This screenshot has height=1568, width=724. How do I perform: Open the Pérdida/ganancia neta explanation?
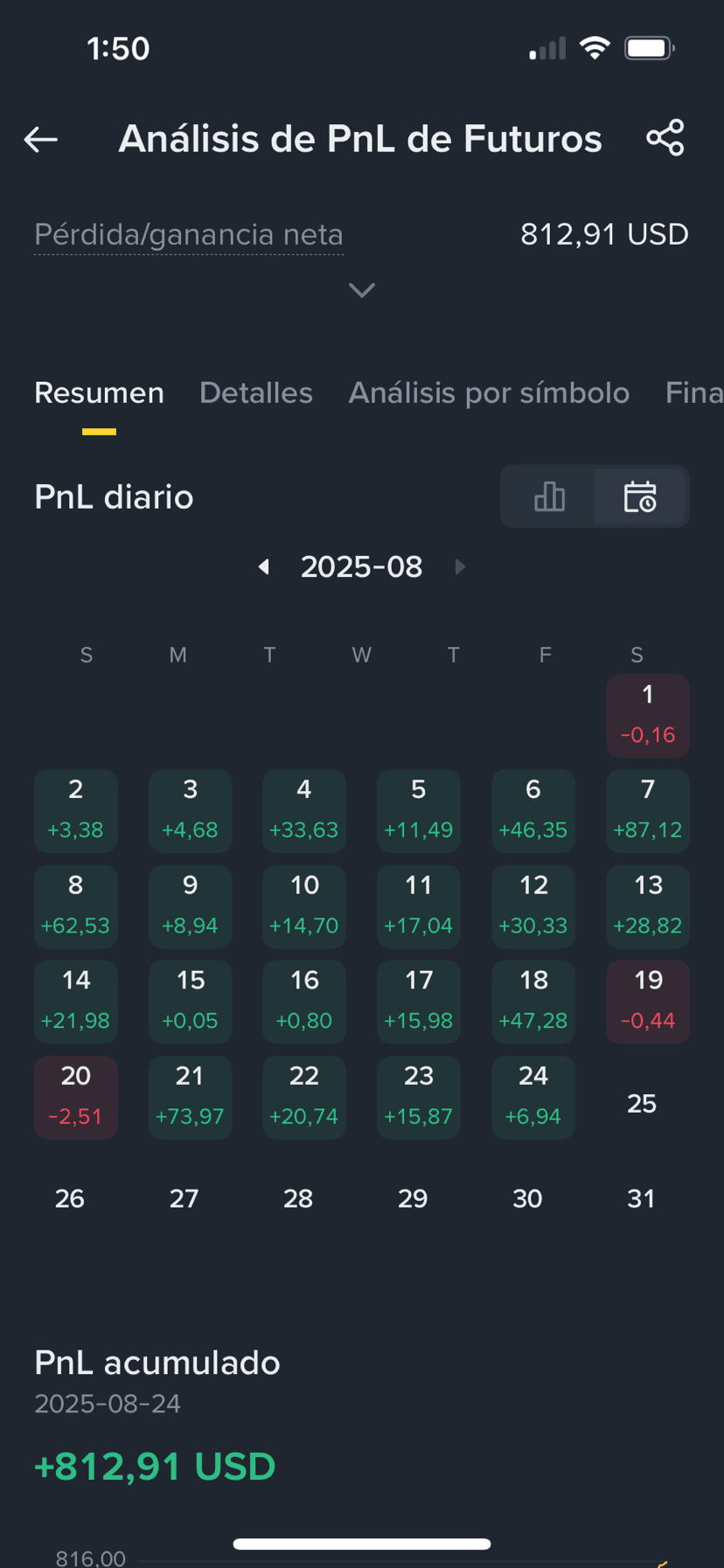(x=188, y=235)
